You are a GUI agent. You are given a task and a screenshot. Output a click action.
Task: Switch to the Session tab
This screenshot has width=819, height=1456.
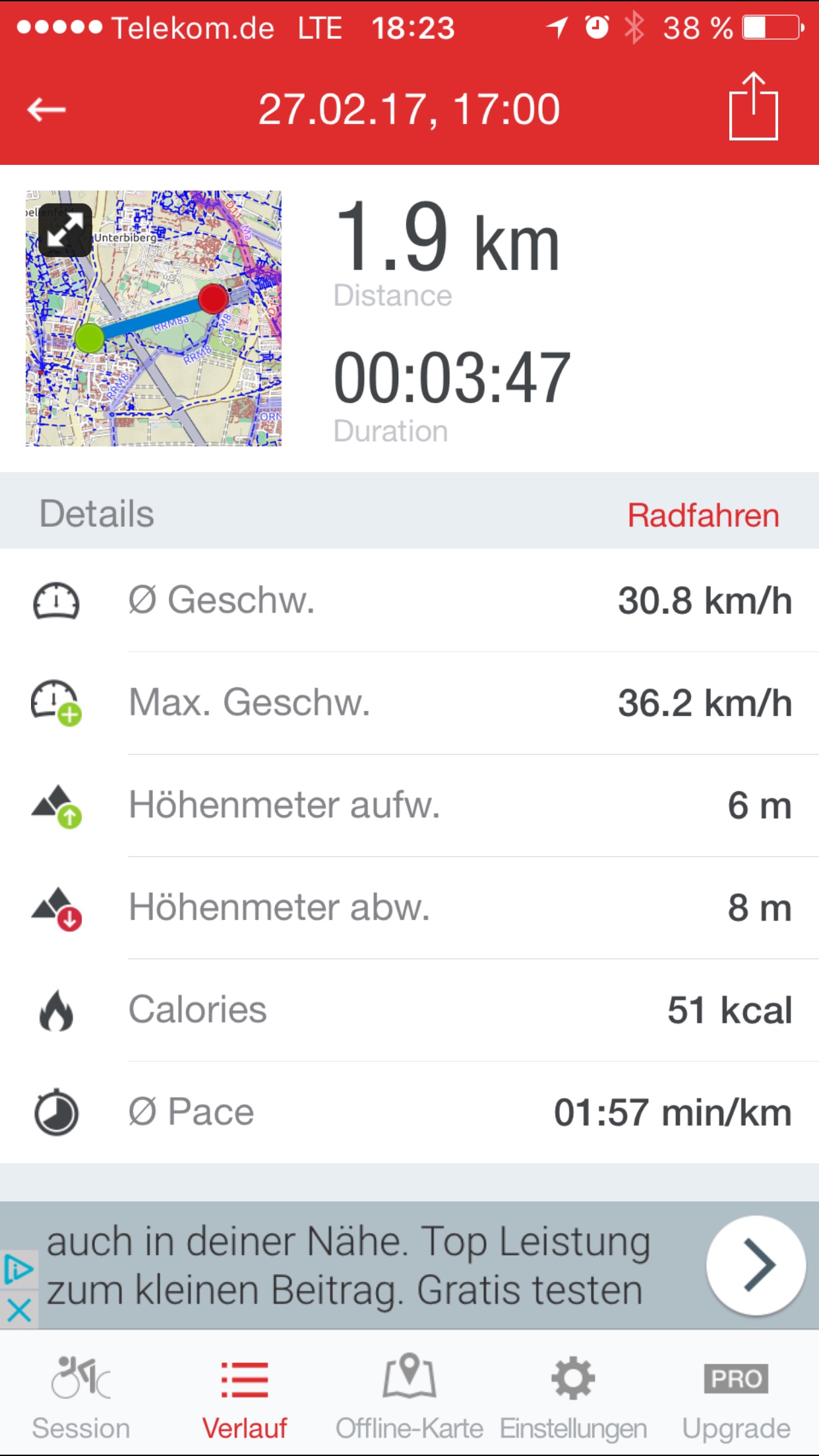[81, 1395]
